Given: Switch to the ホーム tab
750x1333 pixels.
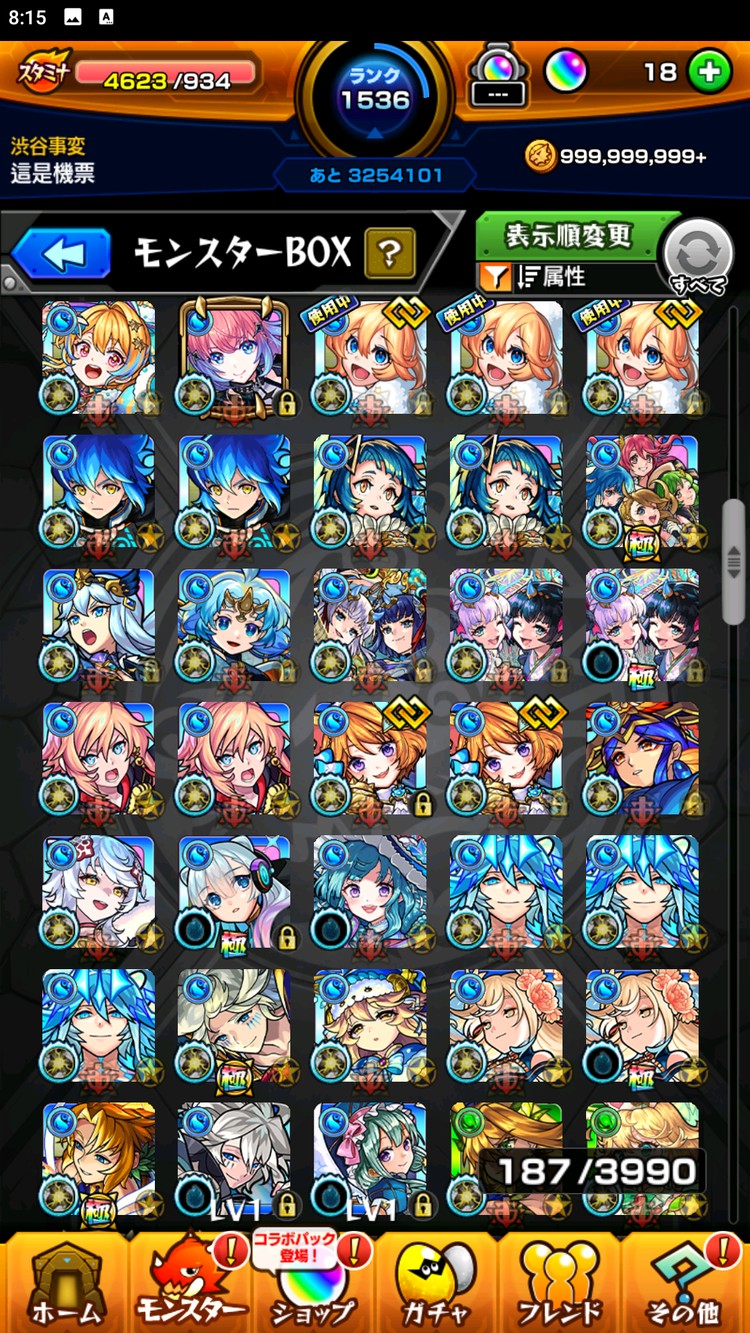Looking at the screenshot, I should (x=66, y=1283).
